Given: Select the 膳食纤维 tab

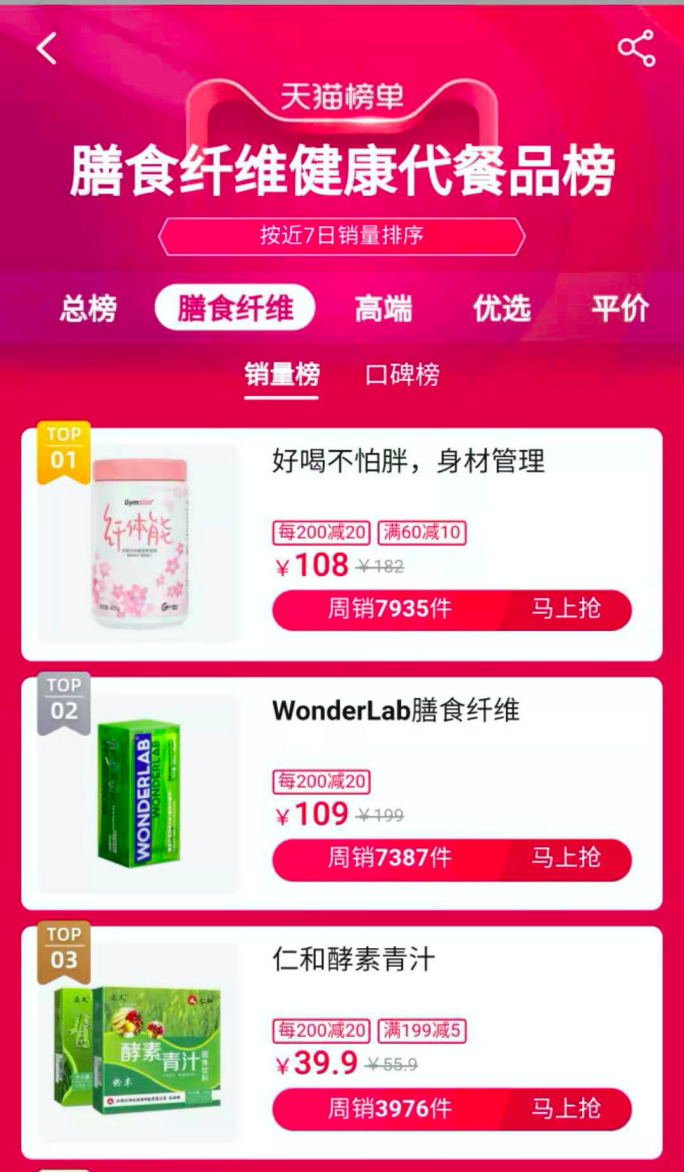Looking at the screenshot, I should coord(235,309).
